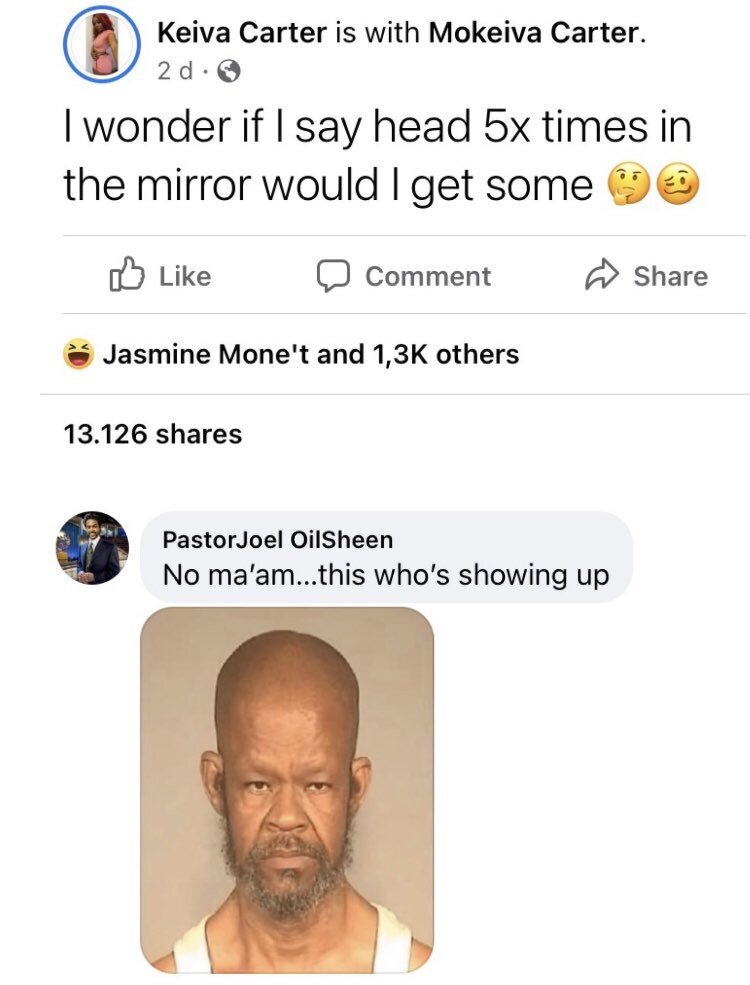The image size is (750, 985).
Task: Visit the tagged Mokeiva Carter profile
Action: pos(535,33)
